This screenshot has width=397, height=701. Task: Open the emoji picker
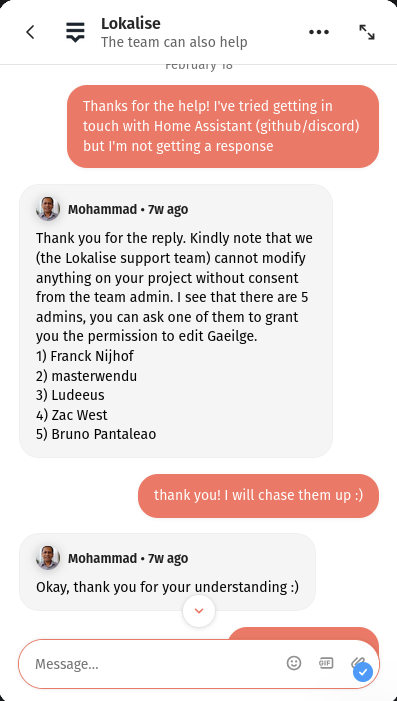(x=294, y=663)
